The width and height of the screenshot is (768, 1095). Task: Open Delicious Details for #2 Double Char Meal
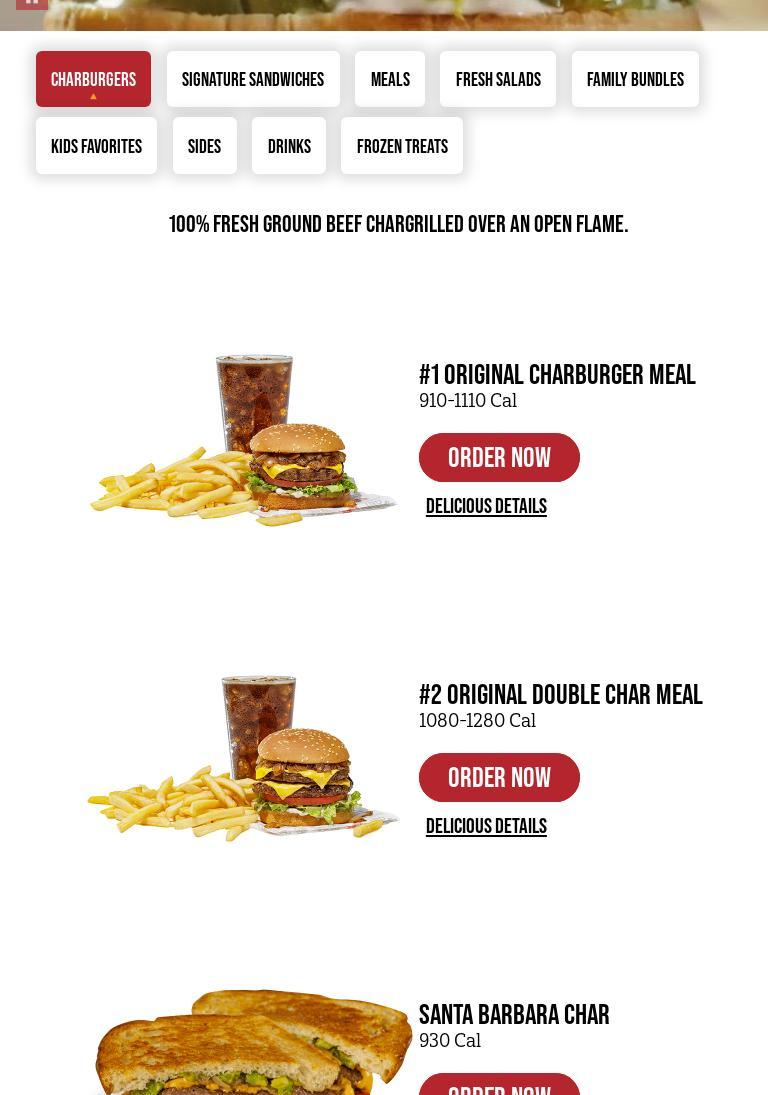tap(486, 827)
